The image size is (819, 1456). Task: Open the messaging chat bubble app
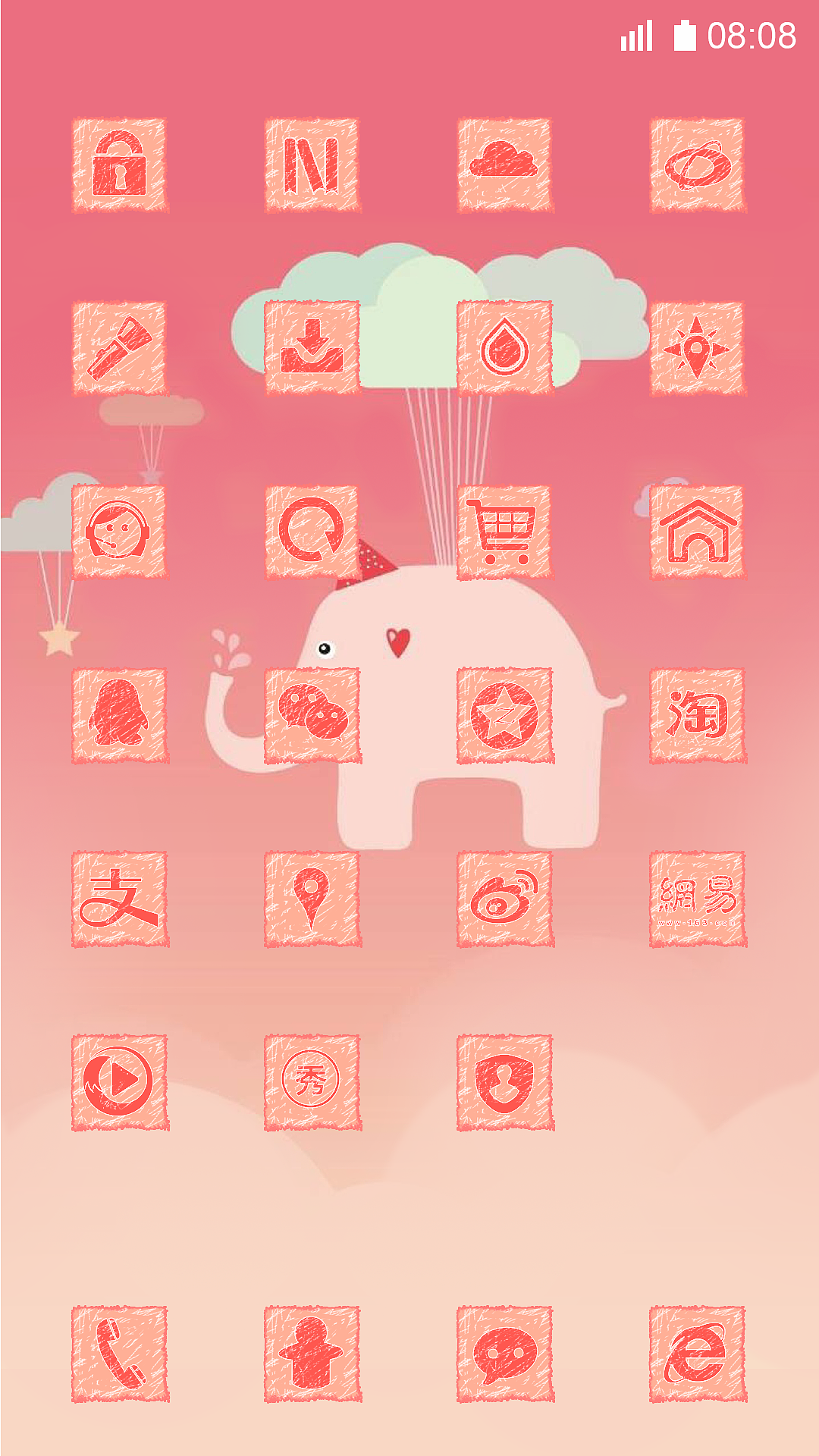[504, 1354]
